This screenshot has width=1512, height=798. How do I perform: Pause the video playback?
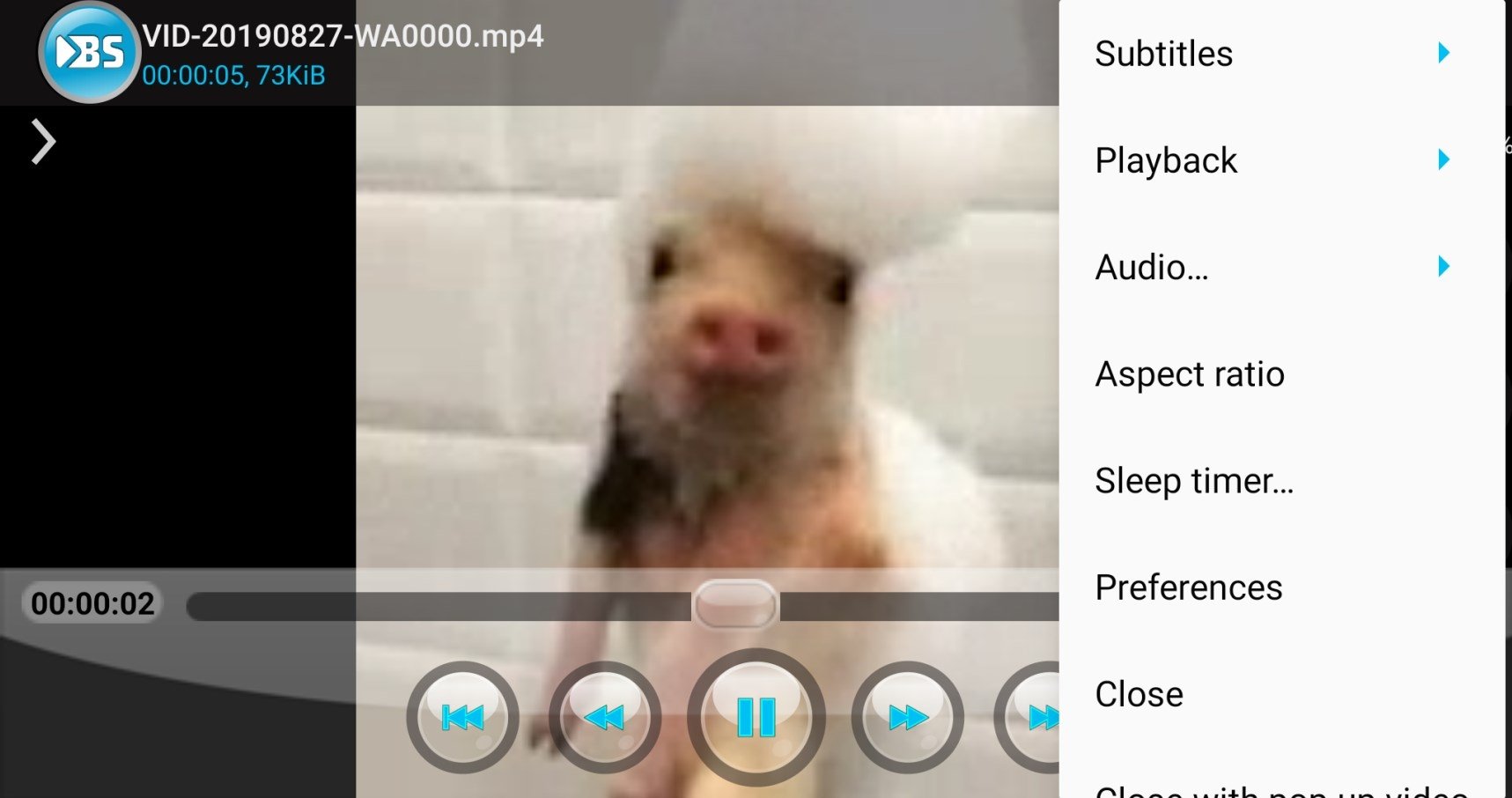[x=756, y=717]
